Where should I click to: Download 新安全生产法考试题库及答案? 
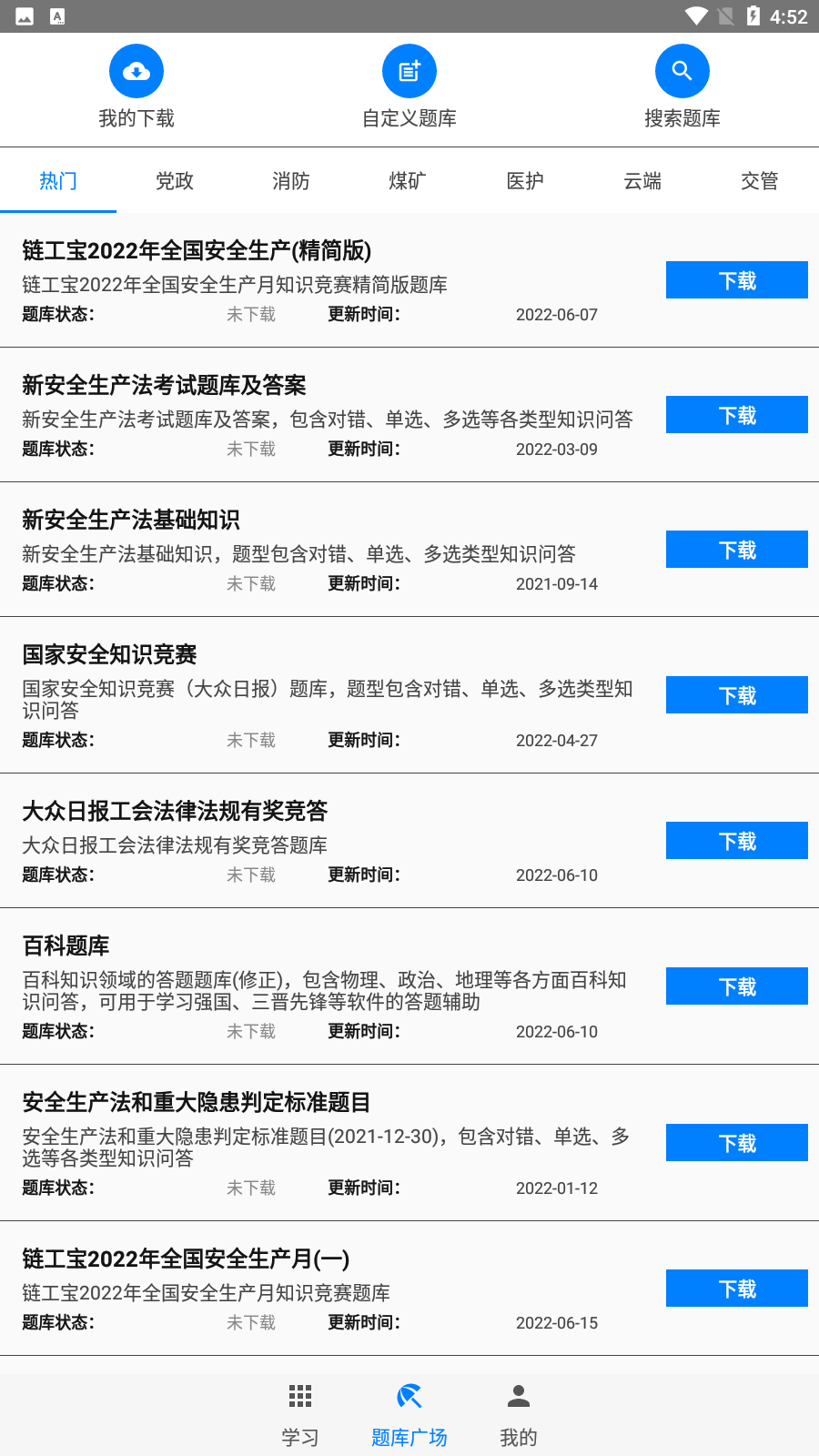(x=737, y=414)
